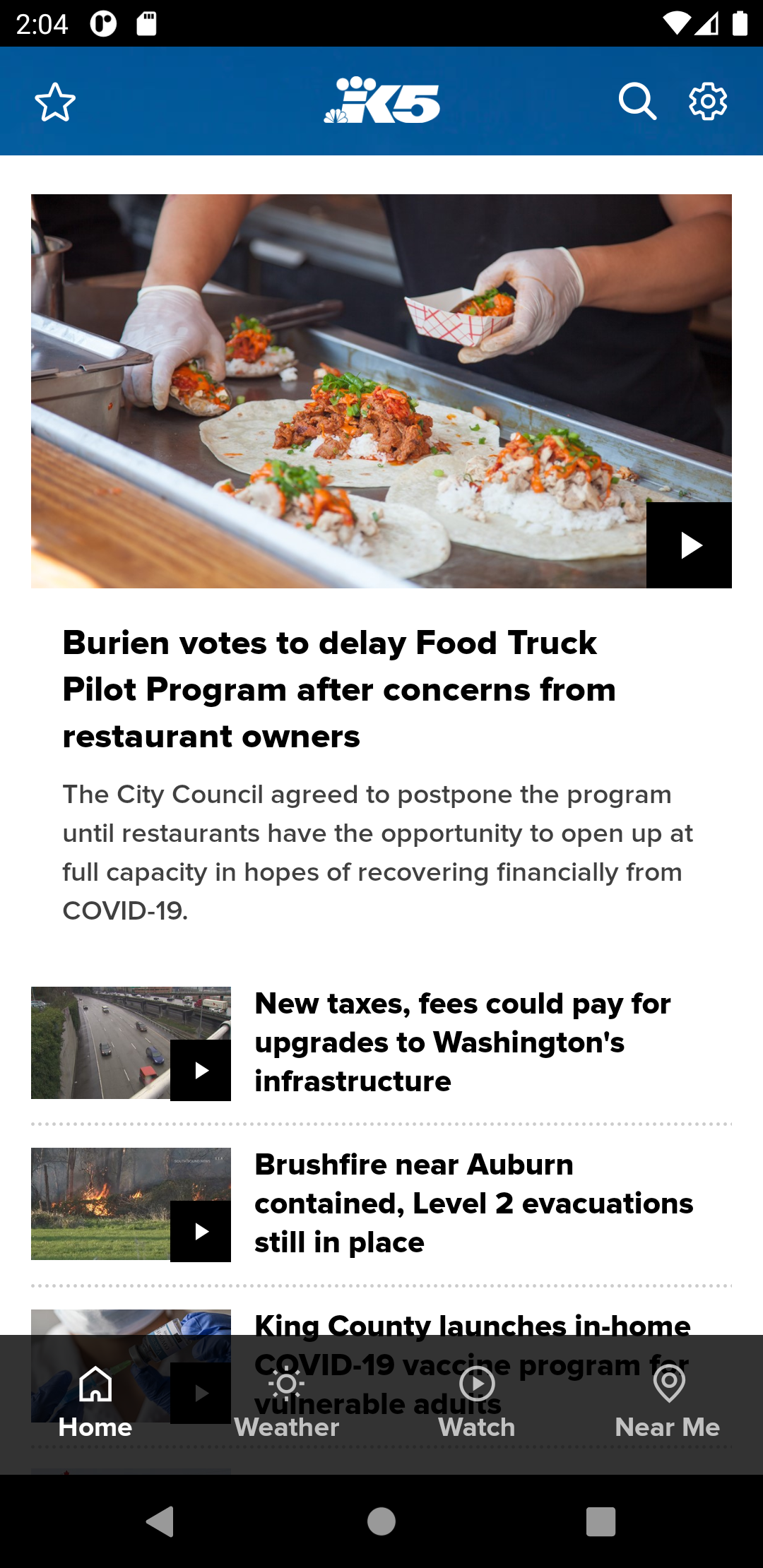Open the Burien Food Truck Pilot Program article
This screenshot has height=1568, width=763.
point(339,689)
